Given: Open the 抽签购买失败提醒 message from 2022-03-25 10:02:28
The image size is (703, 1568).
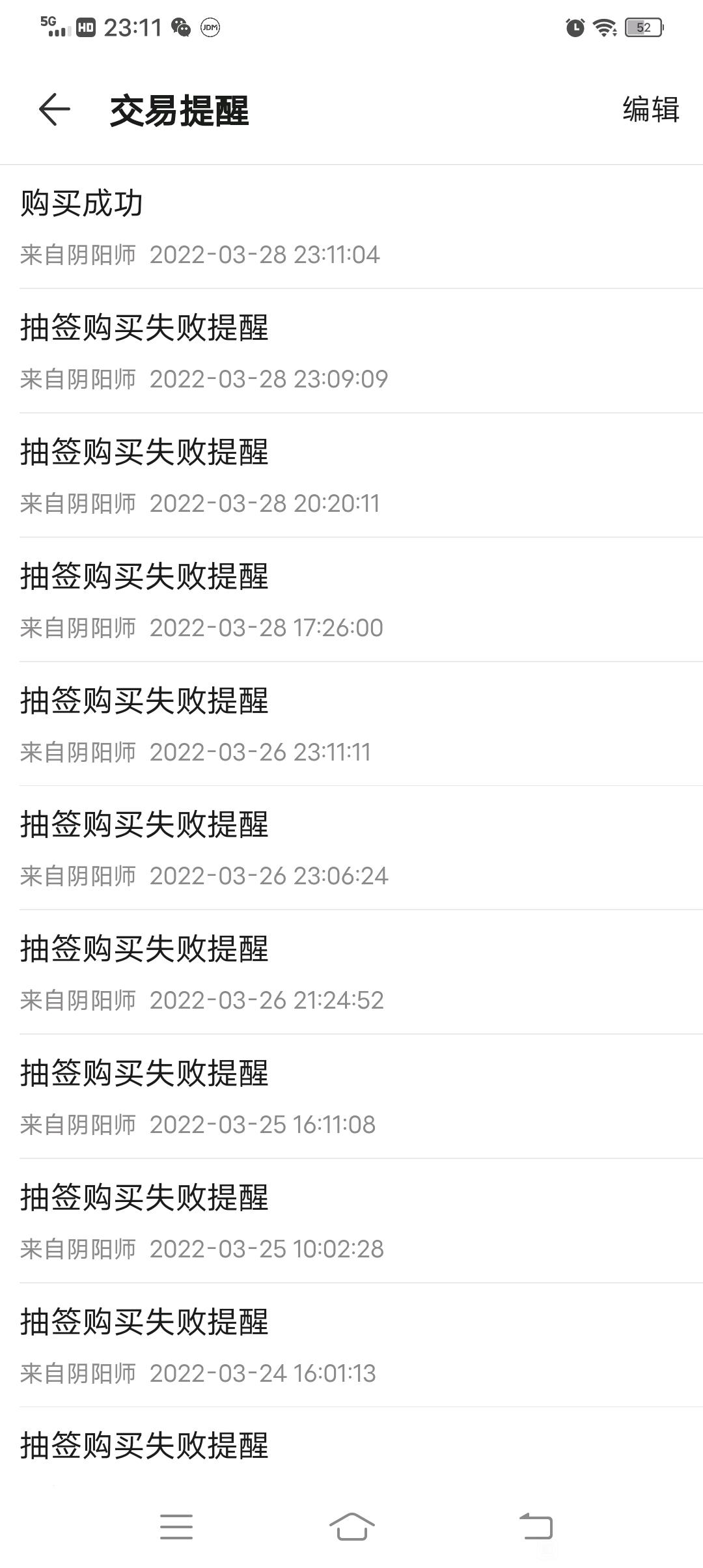Looking at the screenshot, I should pos(351,1220).
